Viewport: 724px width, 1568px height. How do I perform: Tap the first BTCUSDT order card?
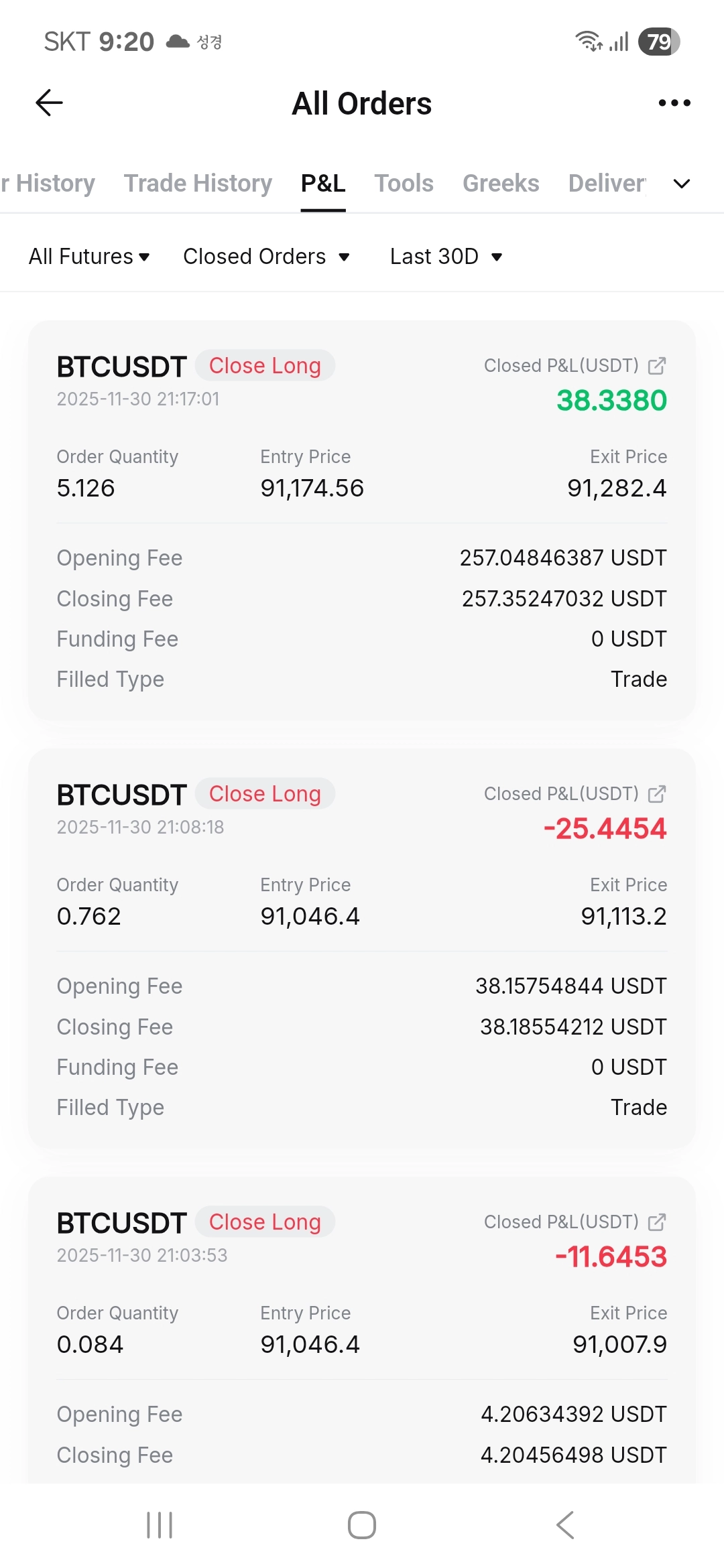pos(361,523)
